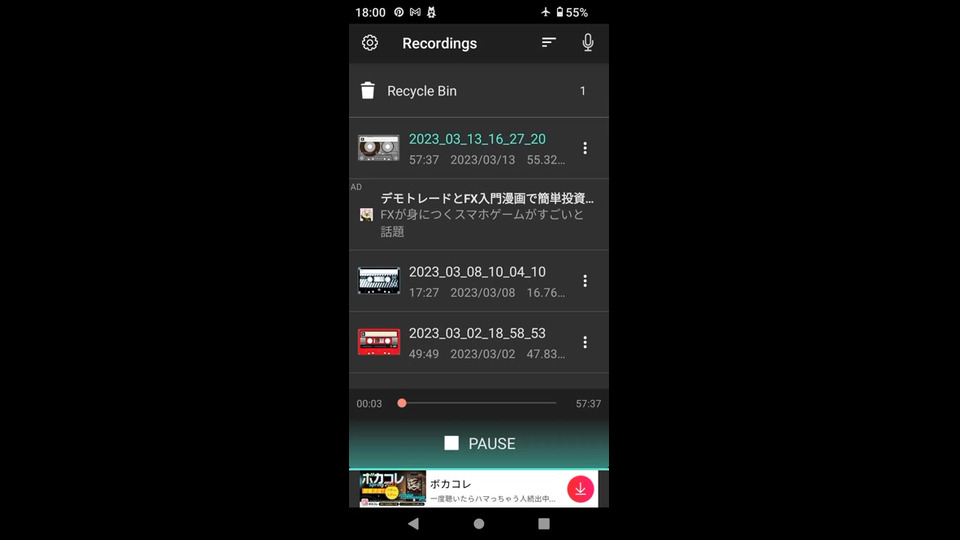This screenshot has width=960, height=540.
Task: Open the FX demo trade ad
Action: 482,214
